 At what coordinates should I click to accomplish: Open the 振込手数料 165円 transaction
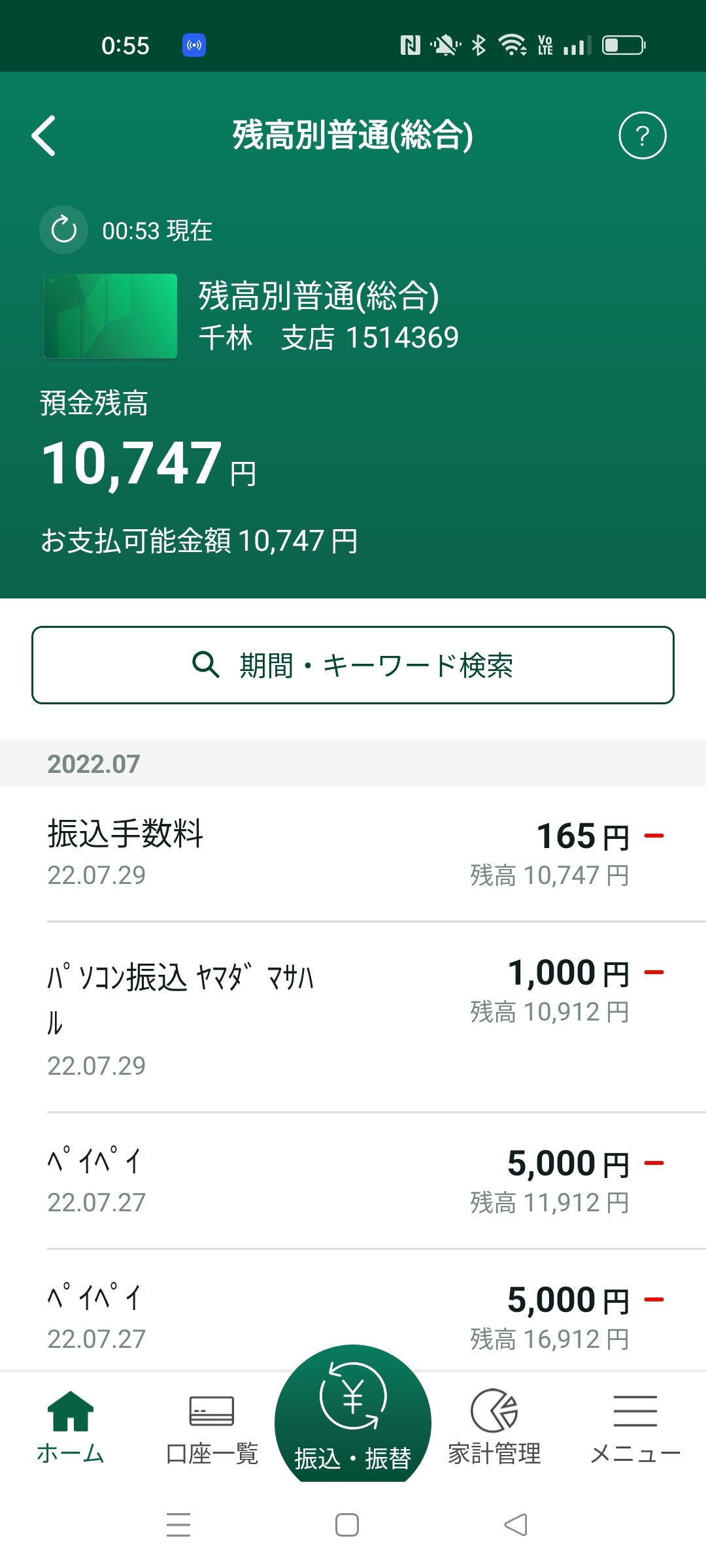353,854
